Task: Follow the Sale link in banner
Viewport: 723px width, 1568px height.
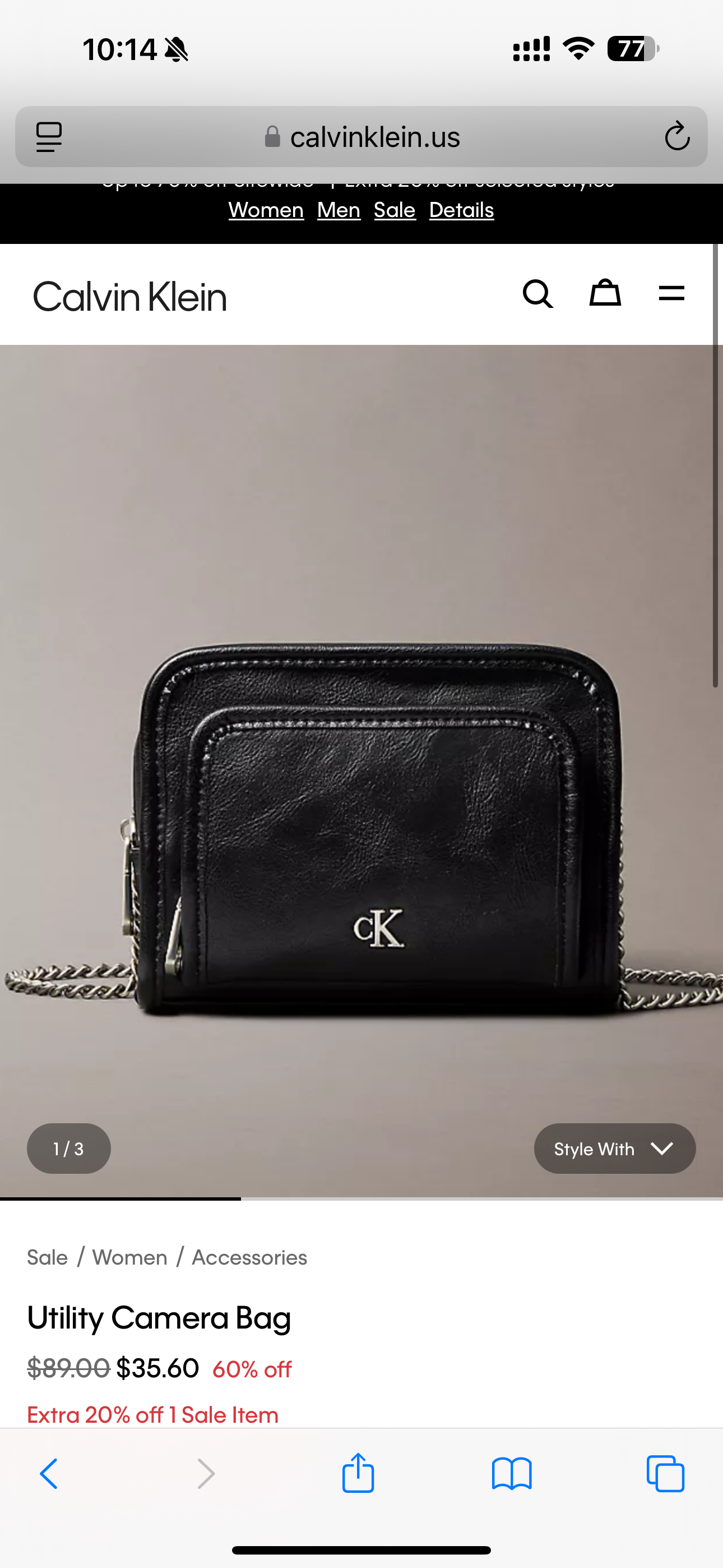Action: coord(395,210)
